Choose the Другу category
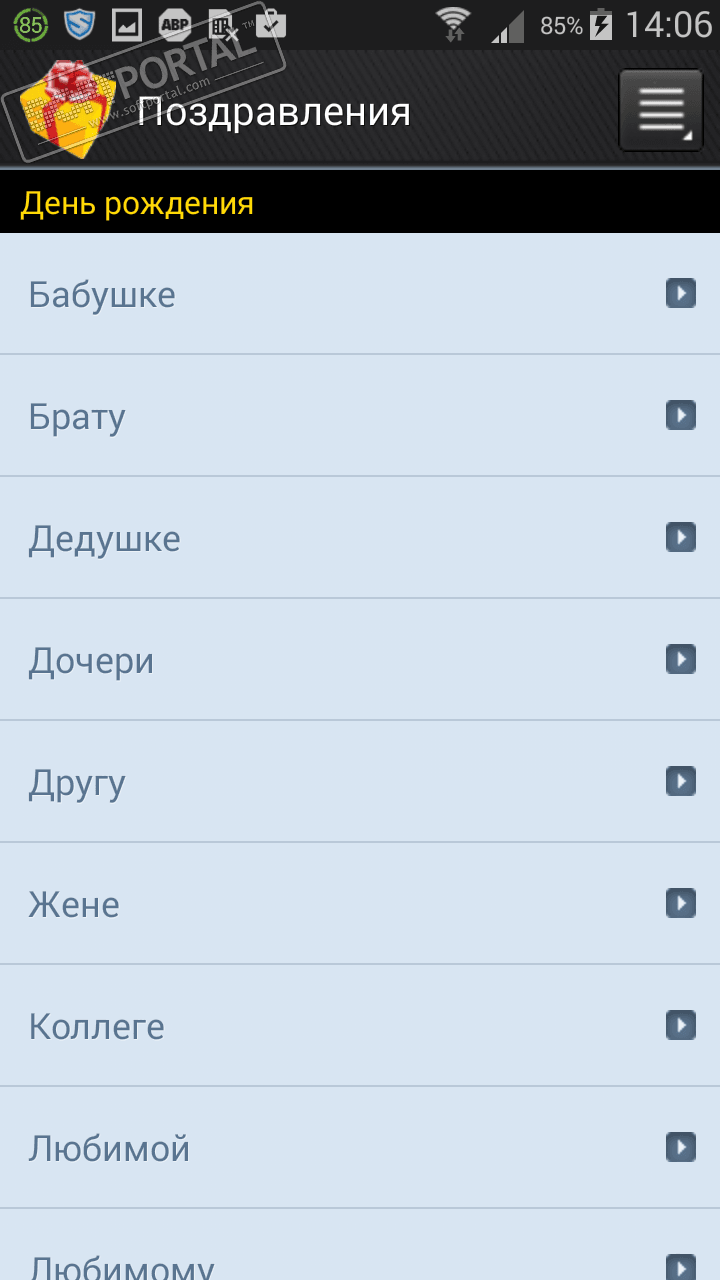Viewport: 720px width, 1280px height. pos(360,782)
